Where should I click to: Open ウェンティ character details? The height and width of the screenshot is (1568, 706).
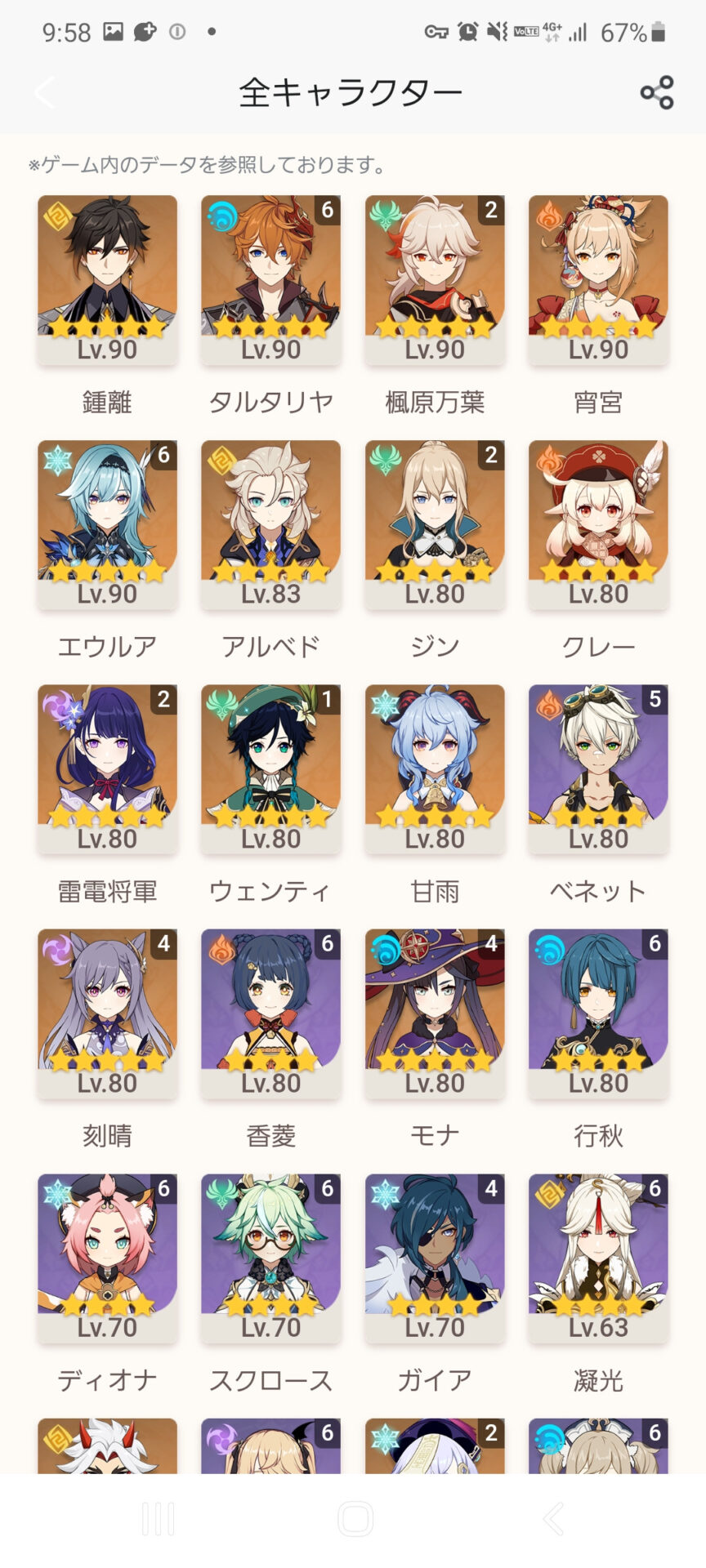tap(270, 768)
